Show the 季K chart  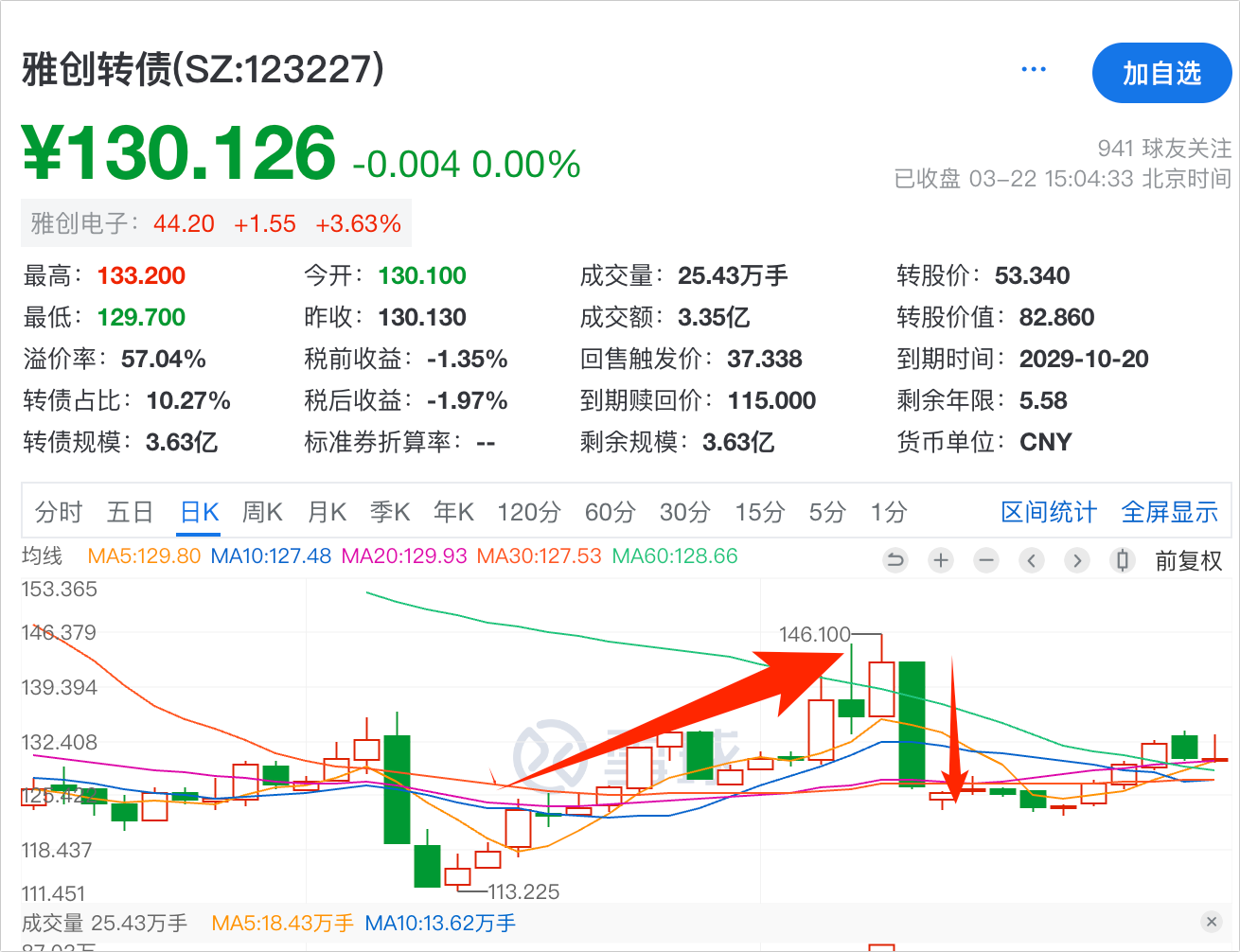pyautogui.click(x=390, y=513)
